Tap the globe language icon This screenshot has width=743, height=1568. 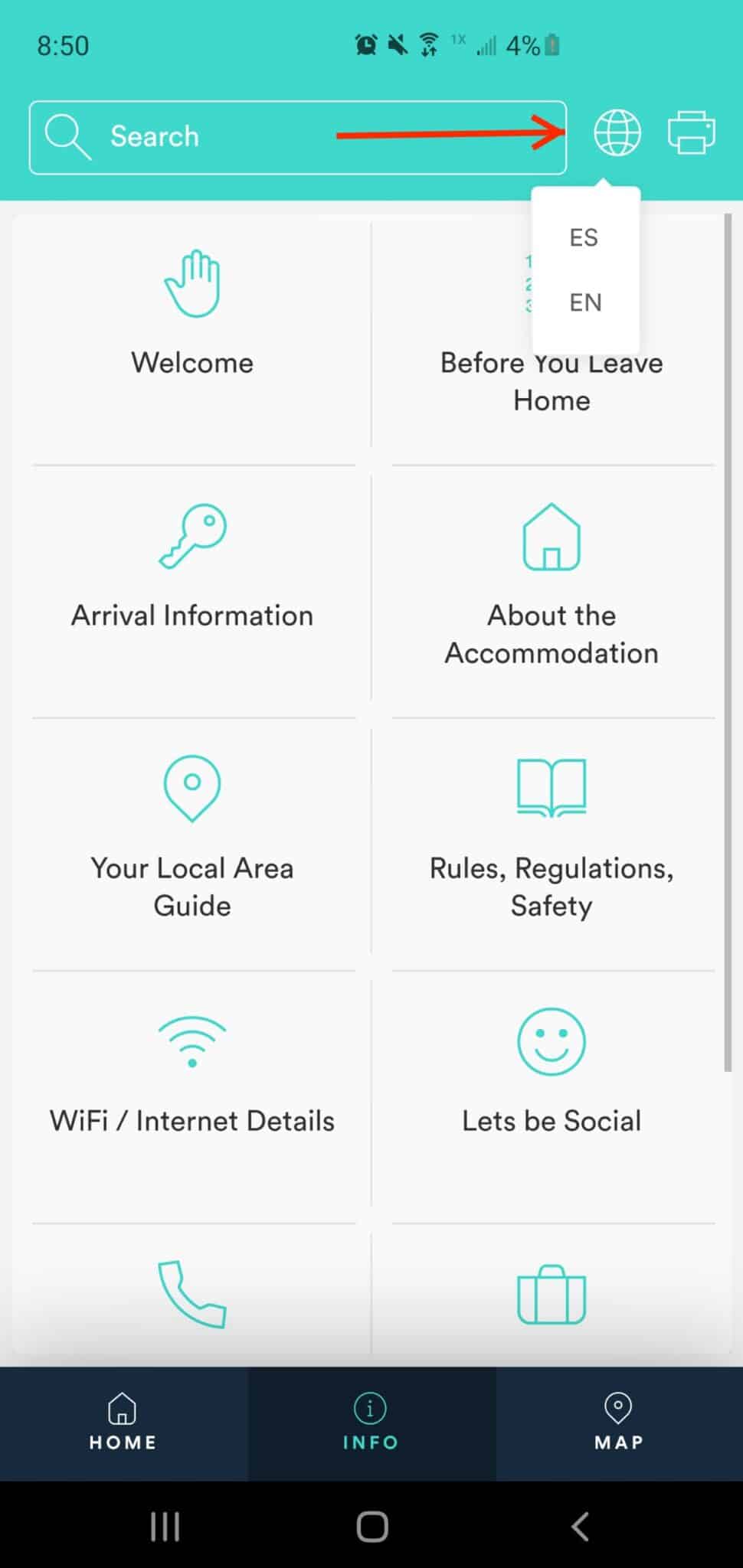(x=617, y=133)
